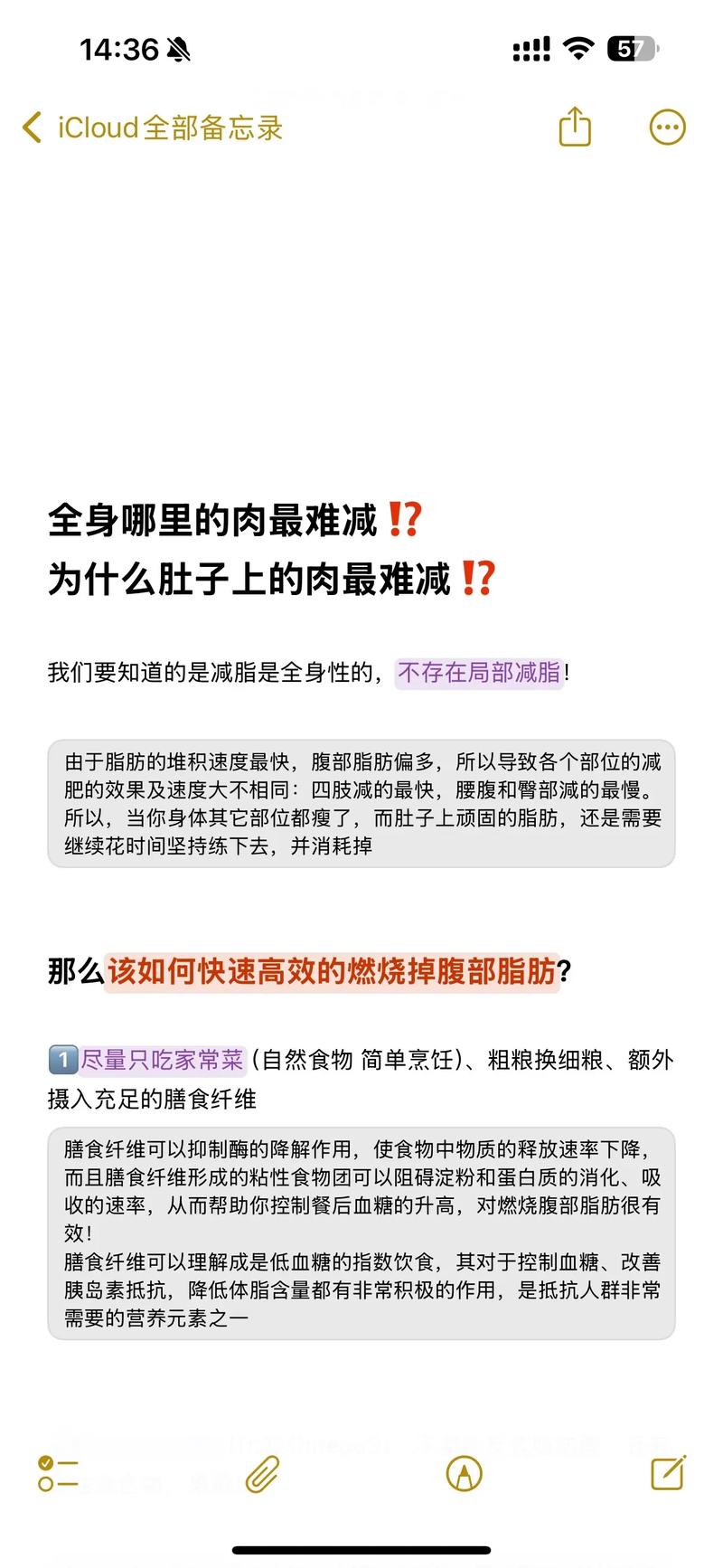723x1568 pixels.
Task: Tap the paperclip attachment icon
Action: tap(261, 1474)
